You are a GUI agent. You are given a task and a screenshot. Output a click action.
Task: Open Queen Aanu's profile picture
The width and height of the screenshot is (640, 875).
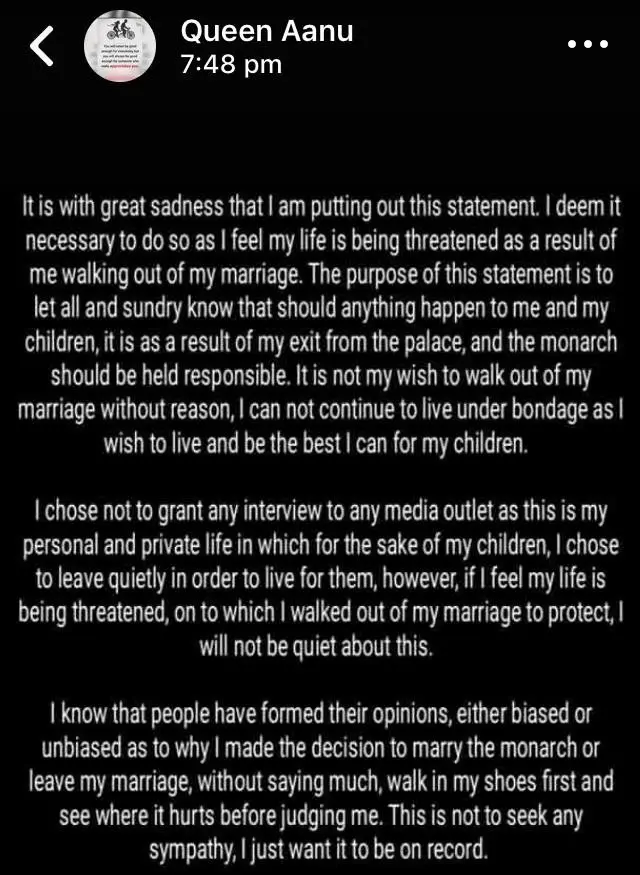119,46
